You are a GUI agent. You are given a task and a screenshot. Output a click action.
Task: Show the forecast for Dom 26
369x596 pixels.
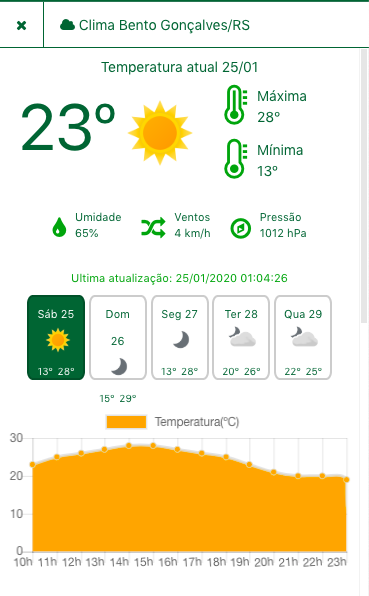pos(118,338)
